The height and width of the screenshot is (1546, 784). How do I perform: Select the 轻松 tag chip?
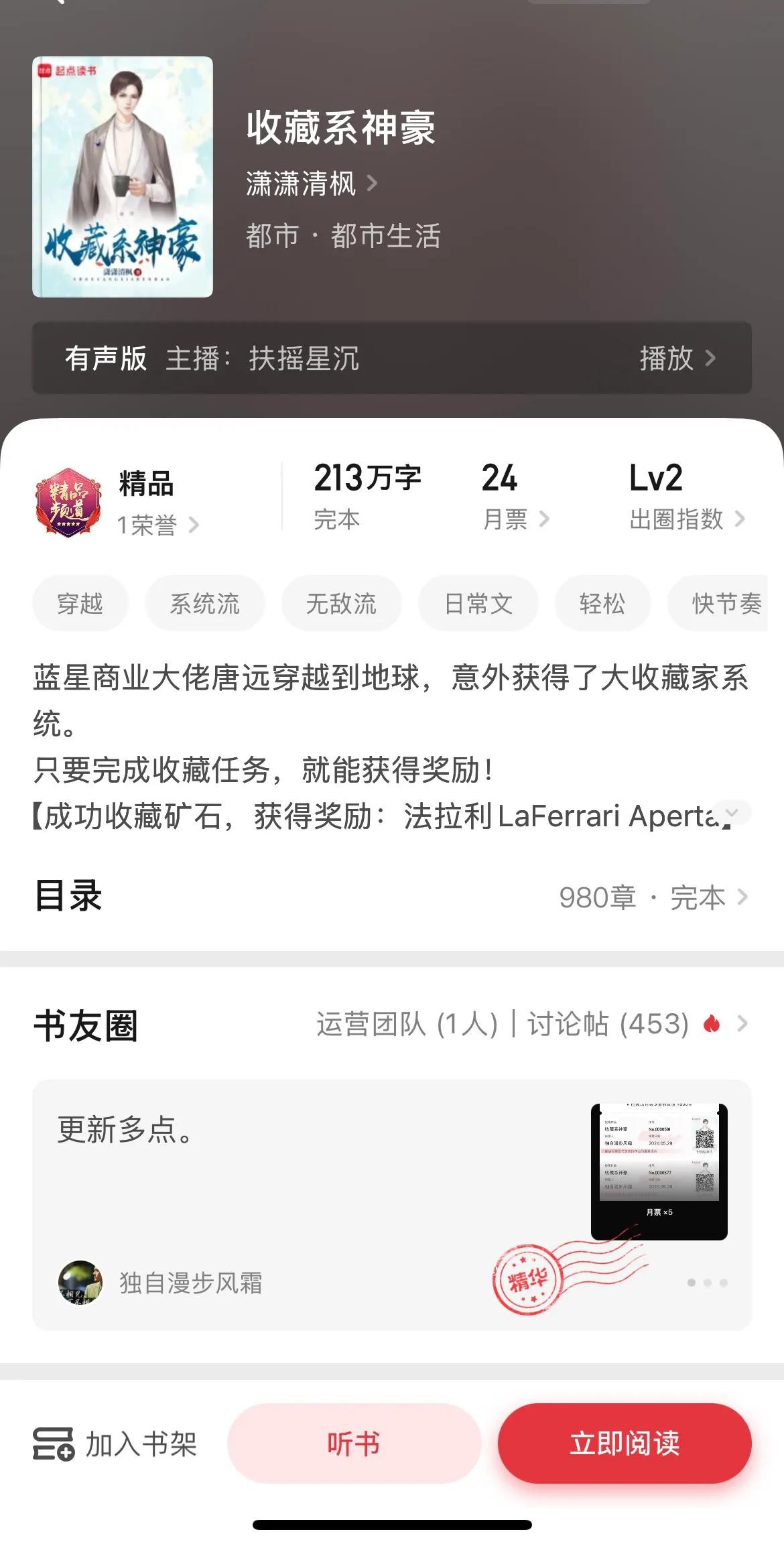pyautogui.click(x=602, y=604)
